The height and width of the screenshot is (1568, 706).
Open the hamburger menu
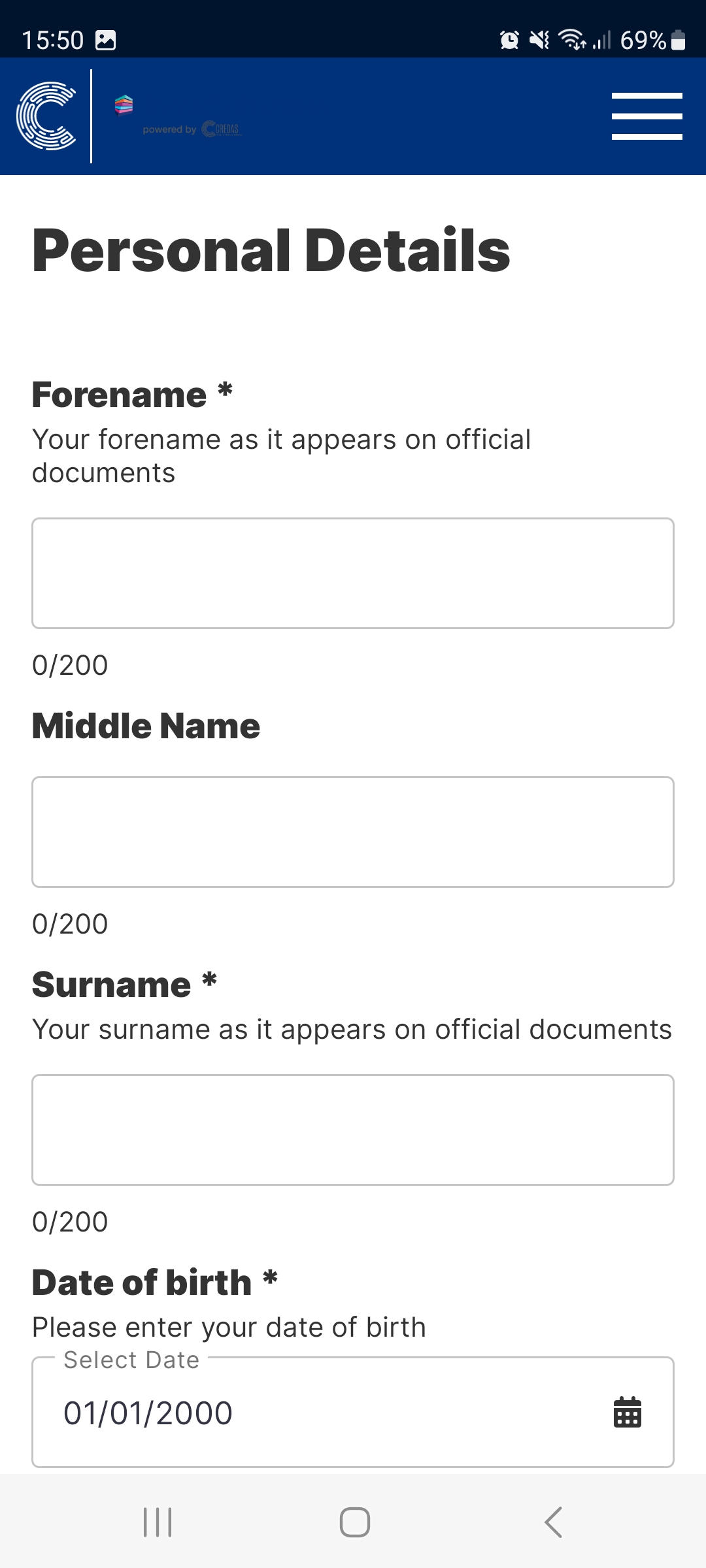(x=647, y=116)
